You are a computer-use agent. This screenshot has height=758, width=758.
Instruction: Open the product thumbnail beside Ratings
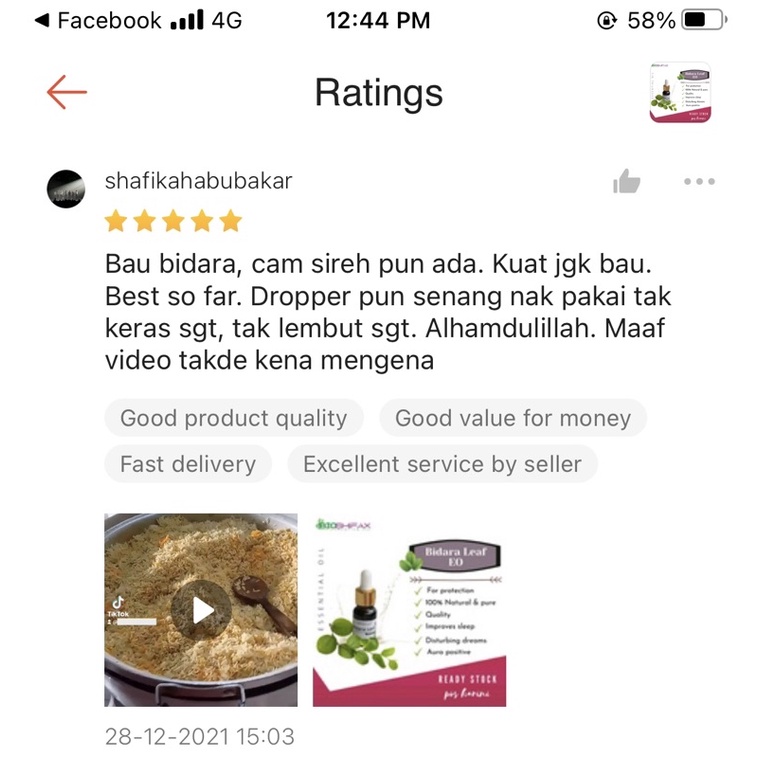[x=680, y=92]
